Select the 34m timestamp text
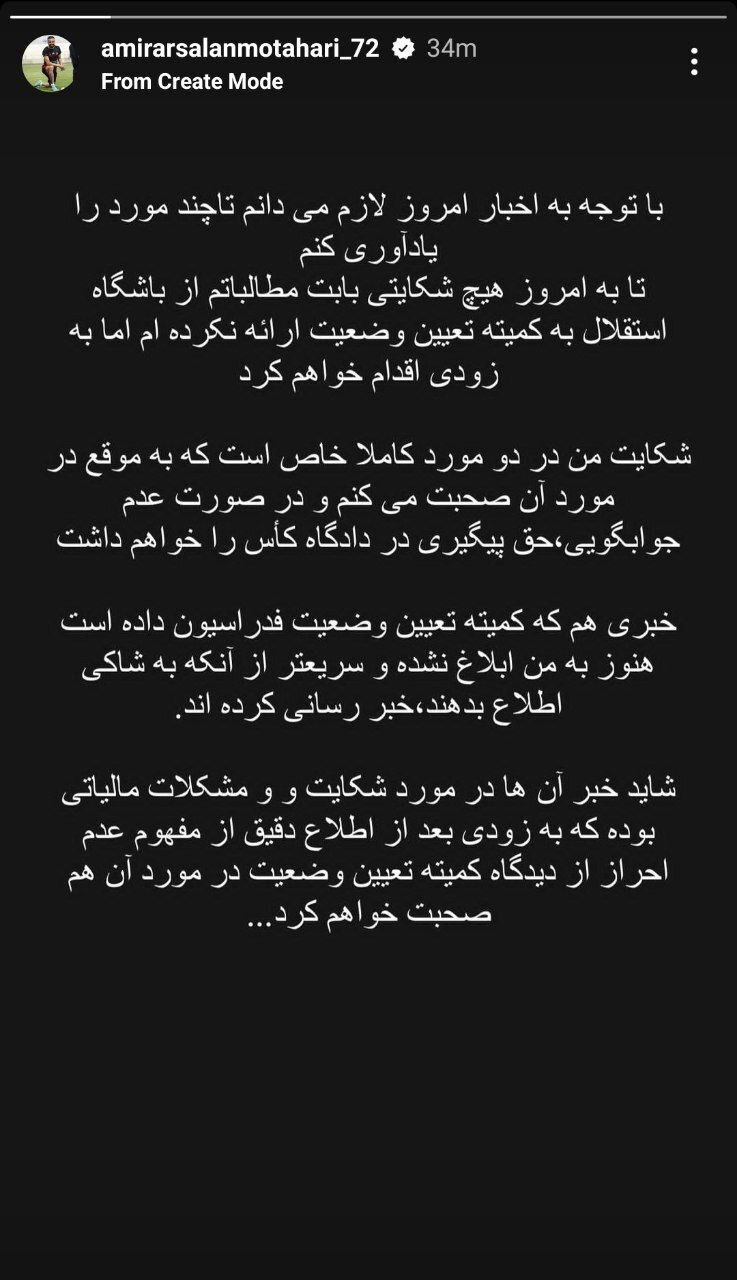Image resolution: width=737 pixels, height=1280 pixels. (448, 44)
